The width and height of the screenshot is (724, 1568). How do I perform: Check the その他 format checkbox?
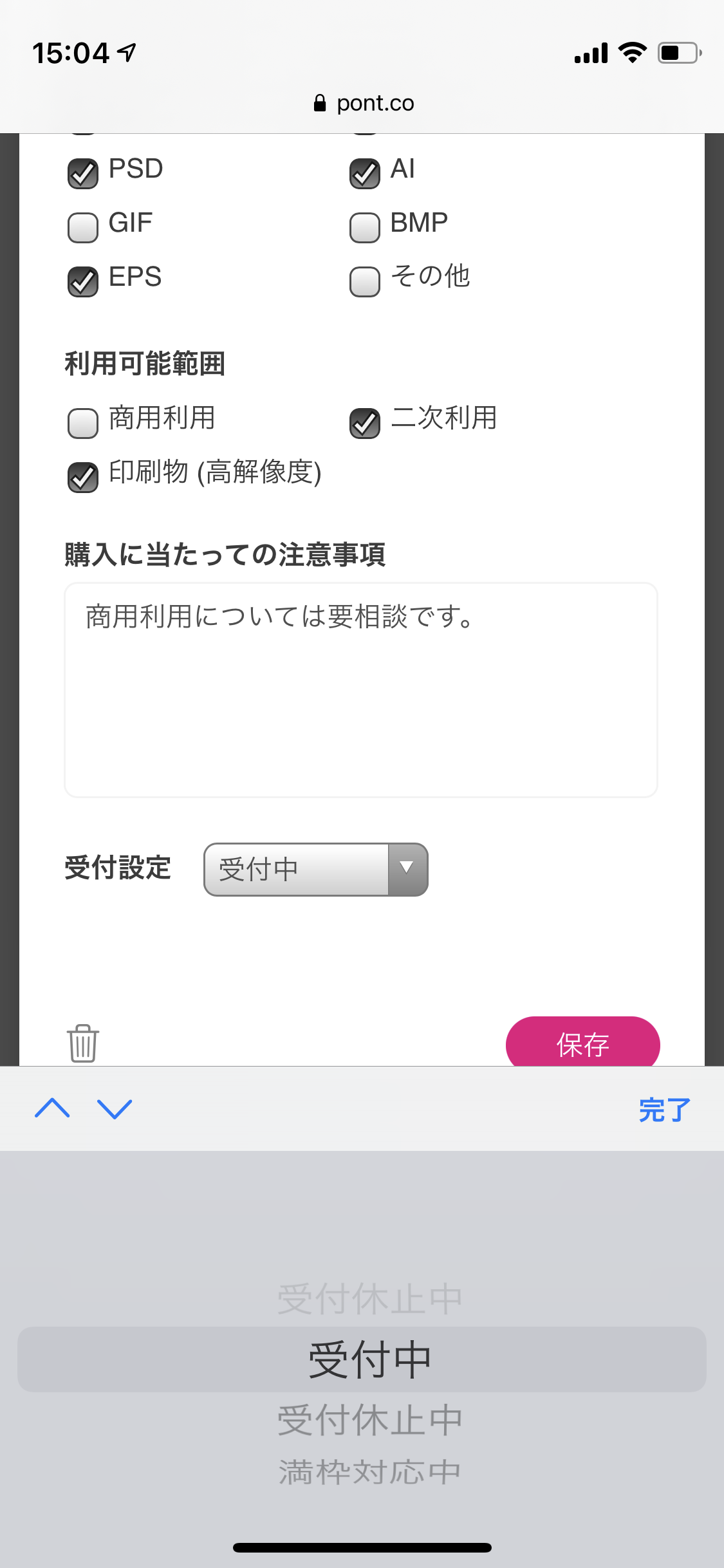point(365,281)
